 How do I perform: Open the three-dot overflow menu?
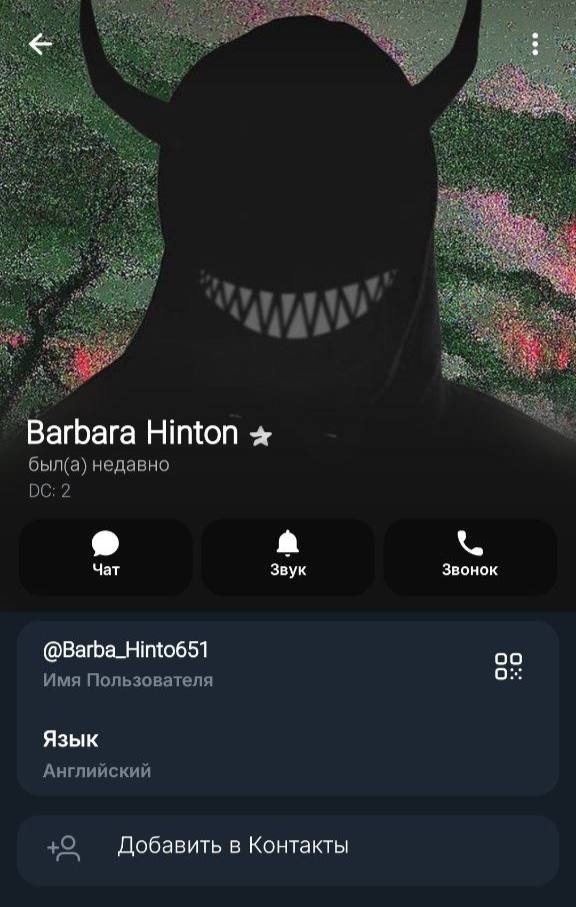click(535, 45)
